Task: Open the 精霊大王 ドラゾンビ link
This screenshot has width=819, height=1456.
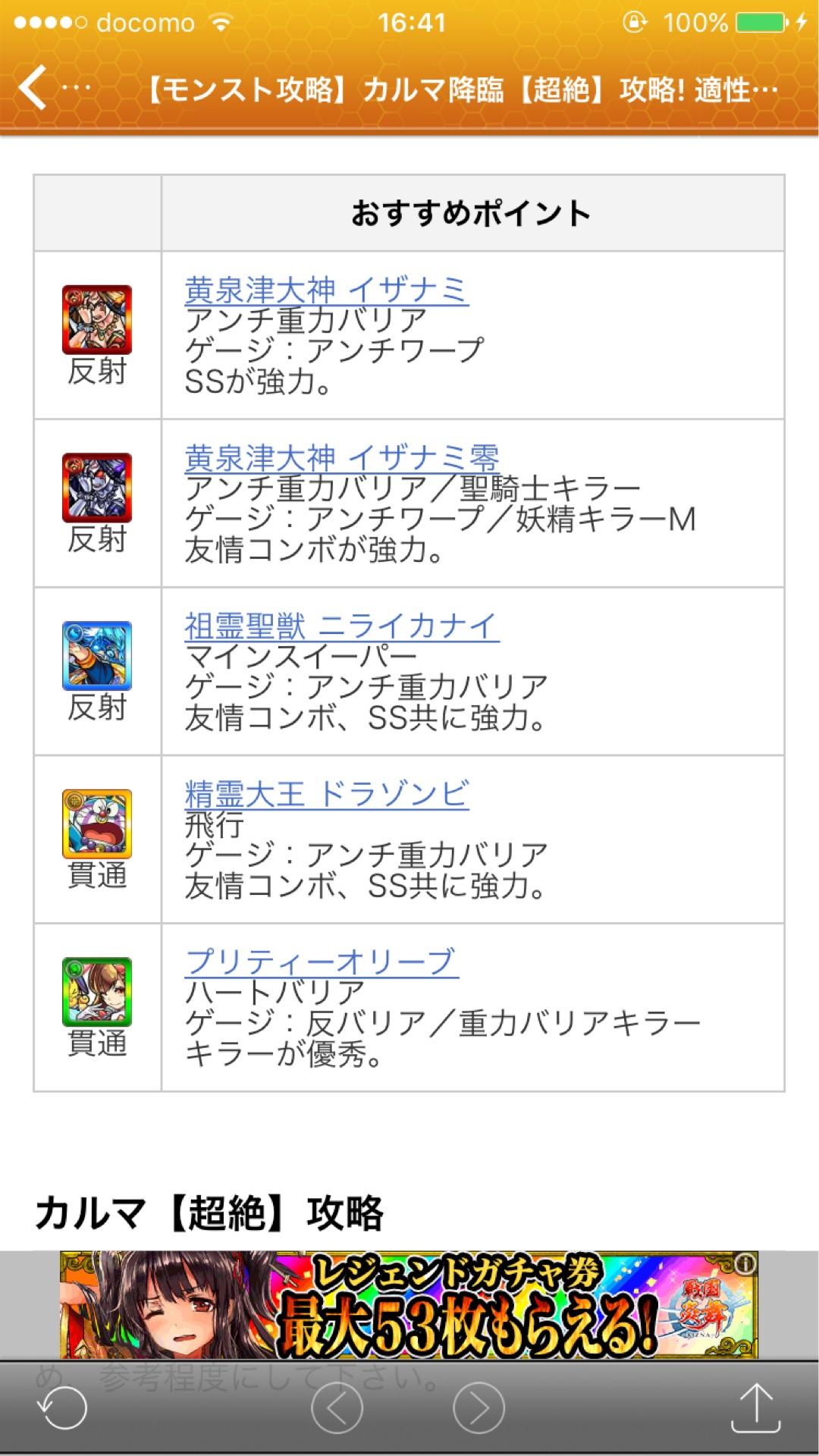Action: (326, 794)
